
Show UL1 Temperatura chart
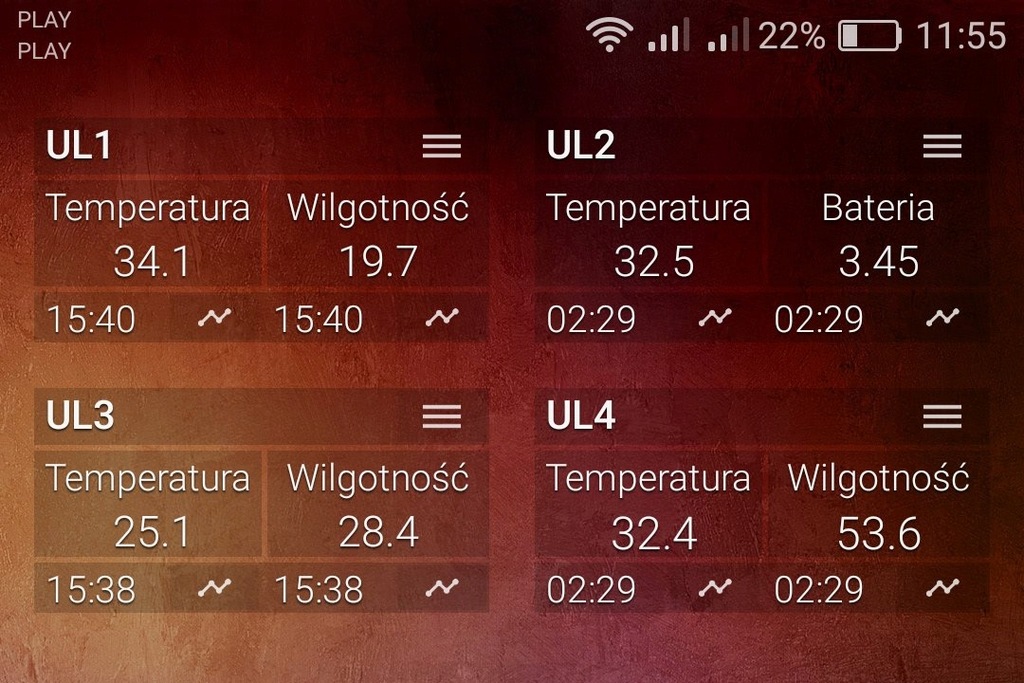[214, 318]
